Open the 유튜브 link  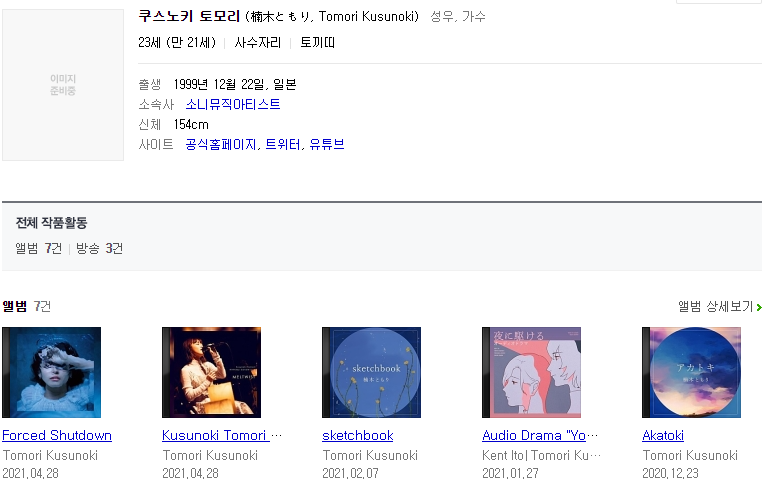click(326, 144)
